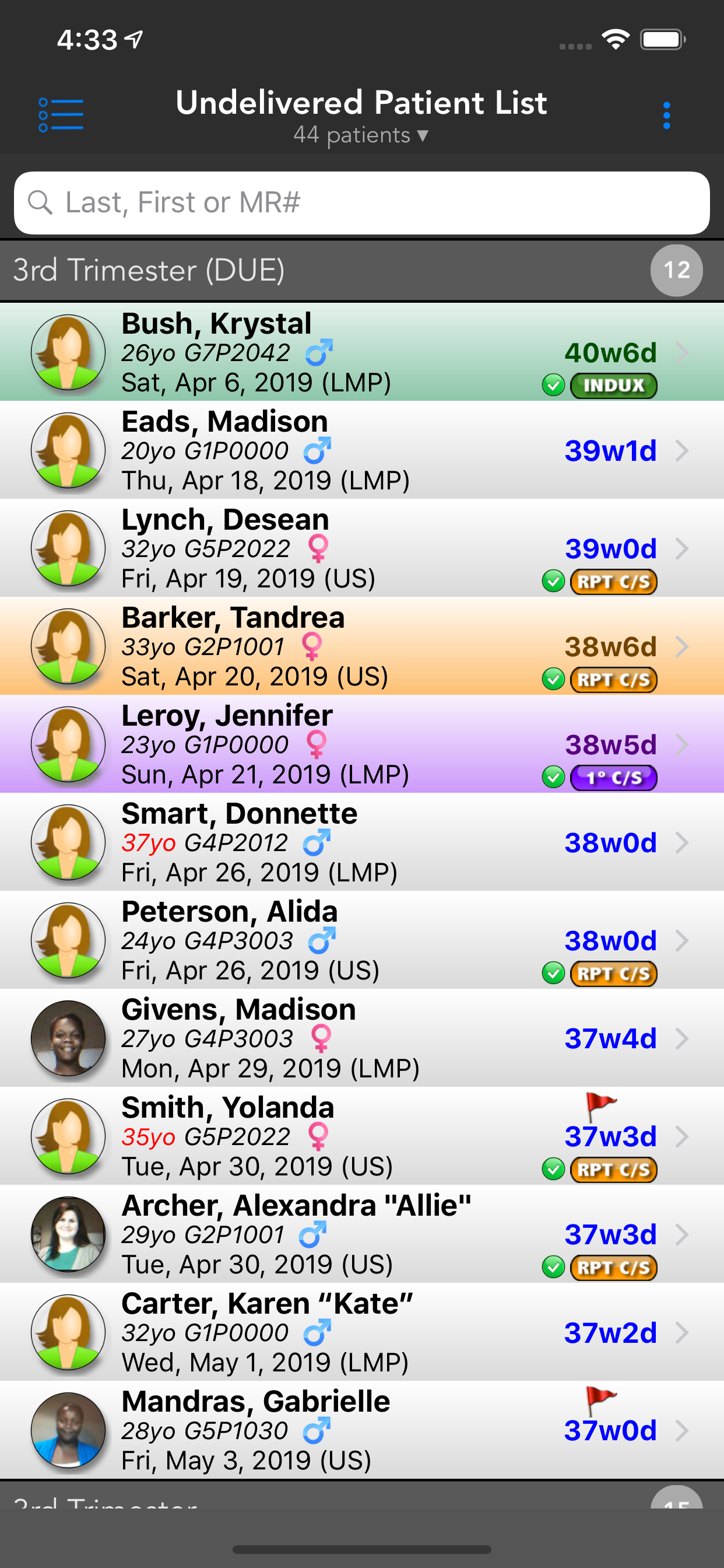This screenshot has height=1568, width=724.
Task: Open the 44 patients dropdown
Action: (360, 135)
